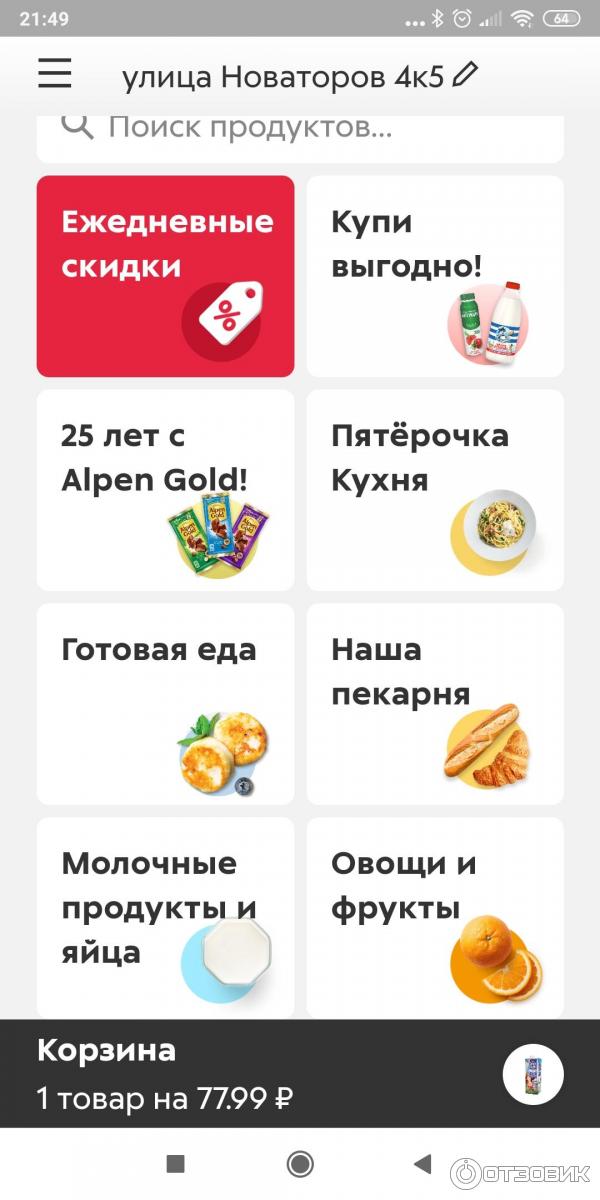
Task: Go back with the system back button
Action: (423, 1163)
